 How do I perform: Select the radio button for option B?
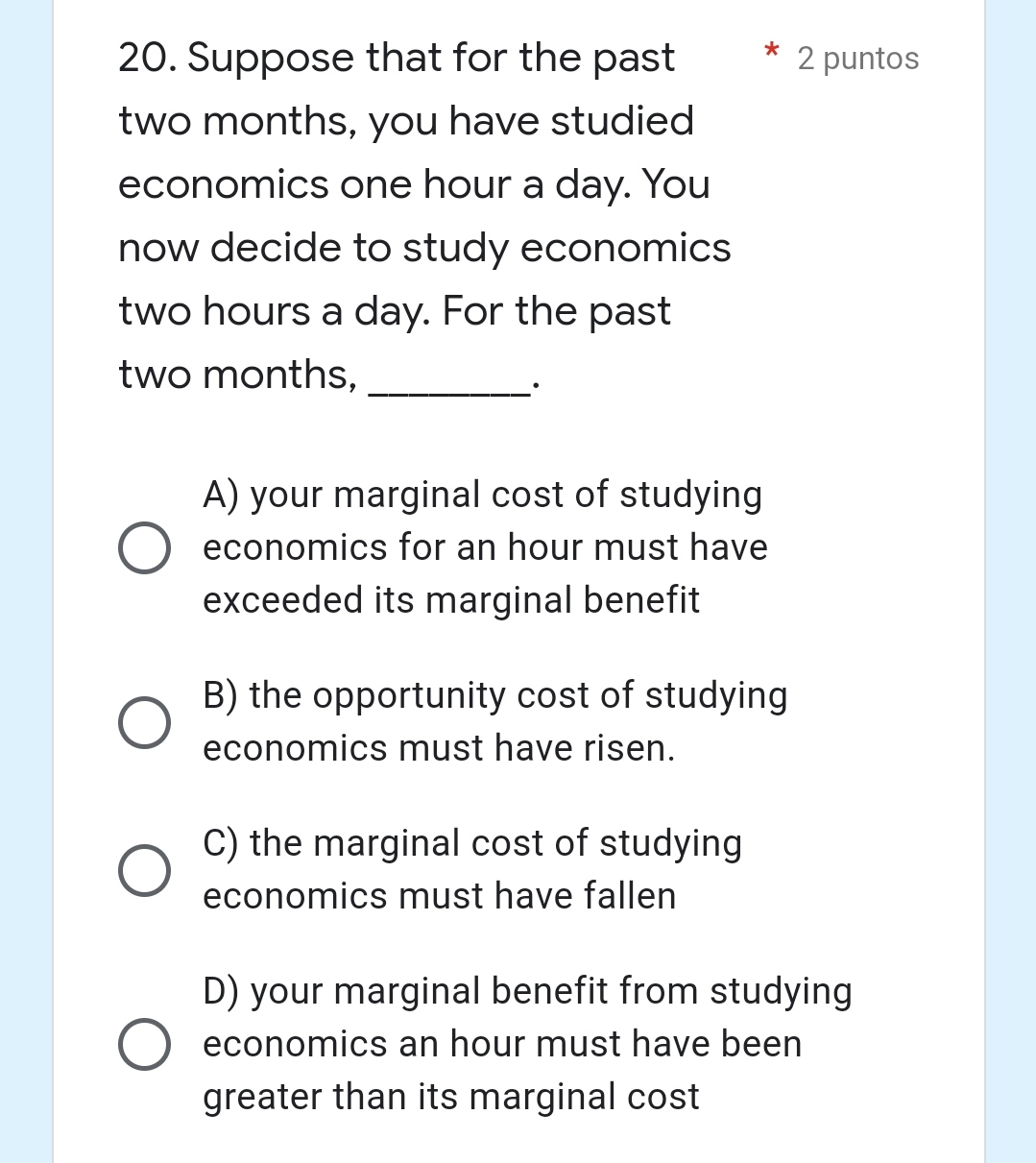coord(145,721)
